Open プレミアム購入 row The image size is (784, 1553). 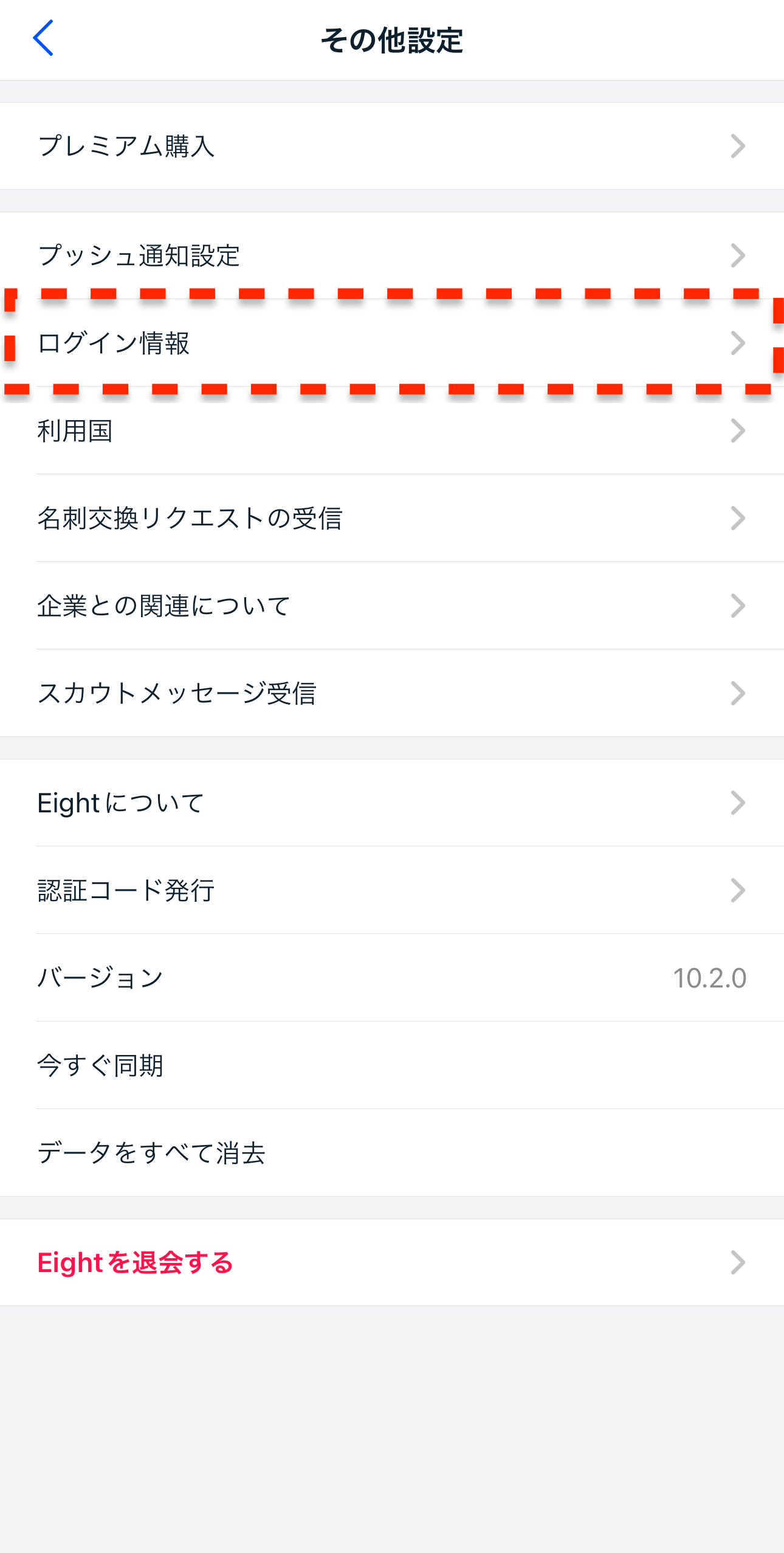point(391,146)
